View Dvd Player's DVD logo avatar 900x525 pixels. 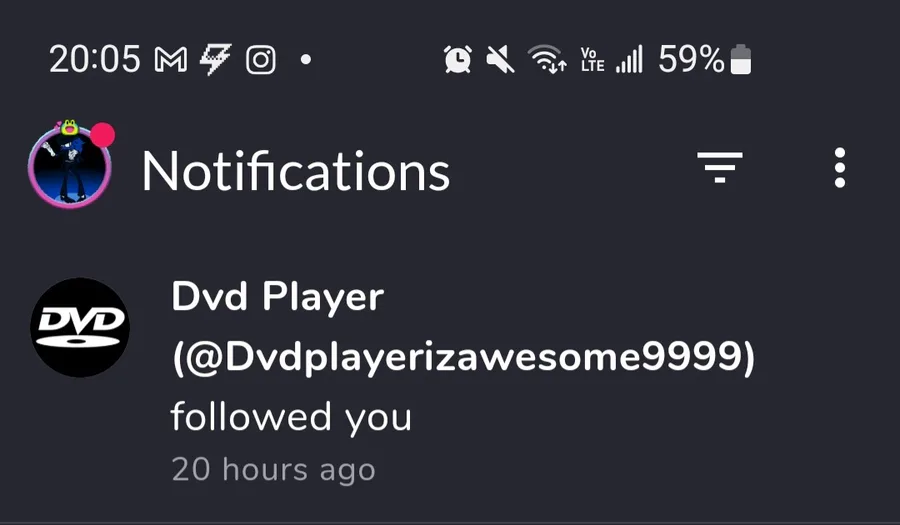79,327
